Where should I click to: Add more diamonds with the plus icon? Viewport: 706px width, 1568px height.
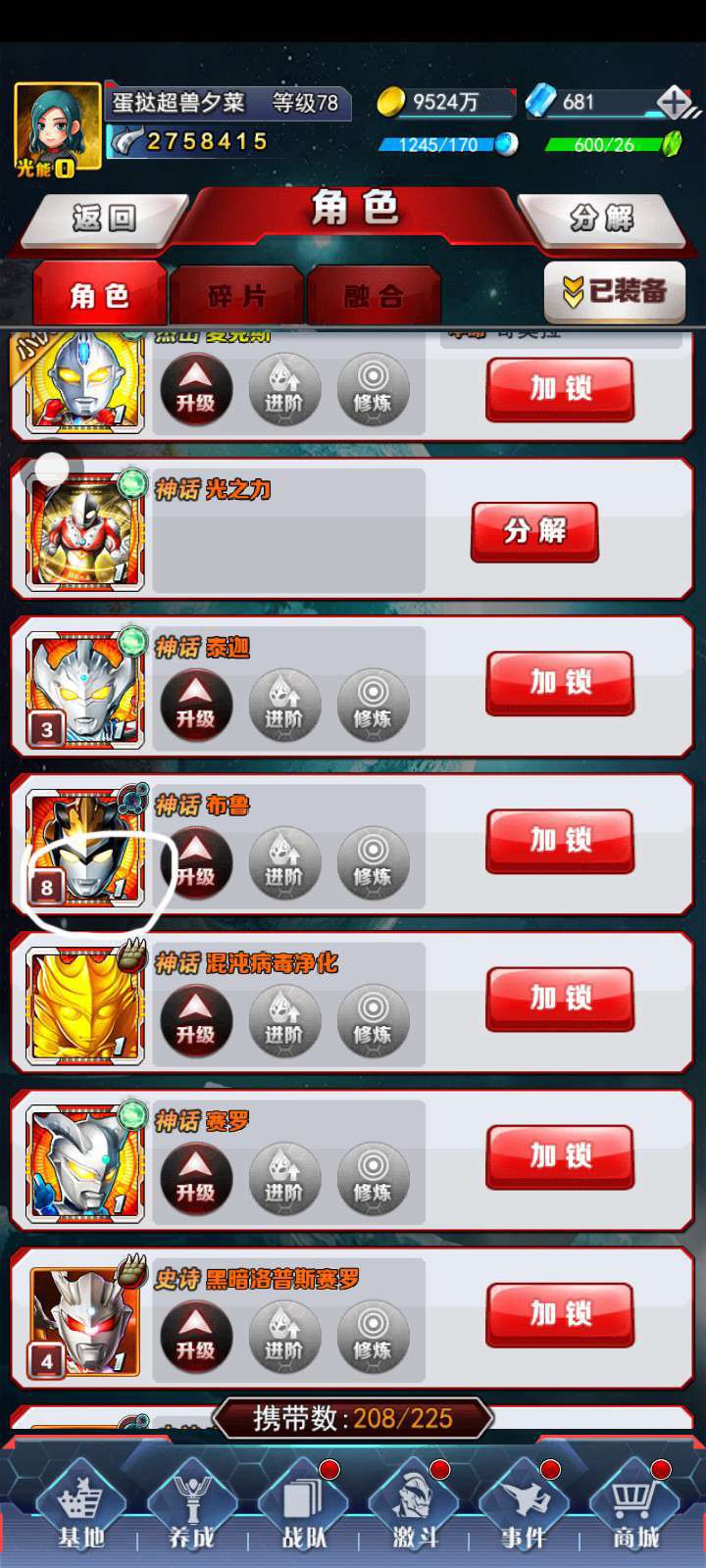[674, 102]
